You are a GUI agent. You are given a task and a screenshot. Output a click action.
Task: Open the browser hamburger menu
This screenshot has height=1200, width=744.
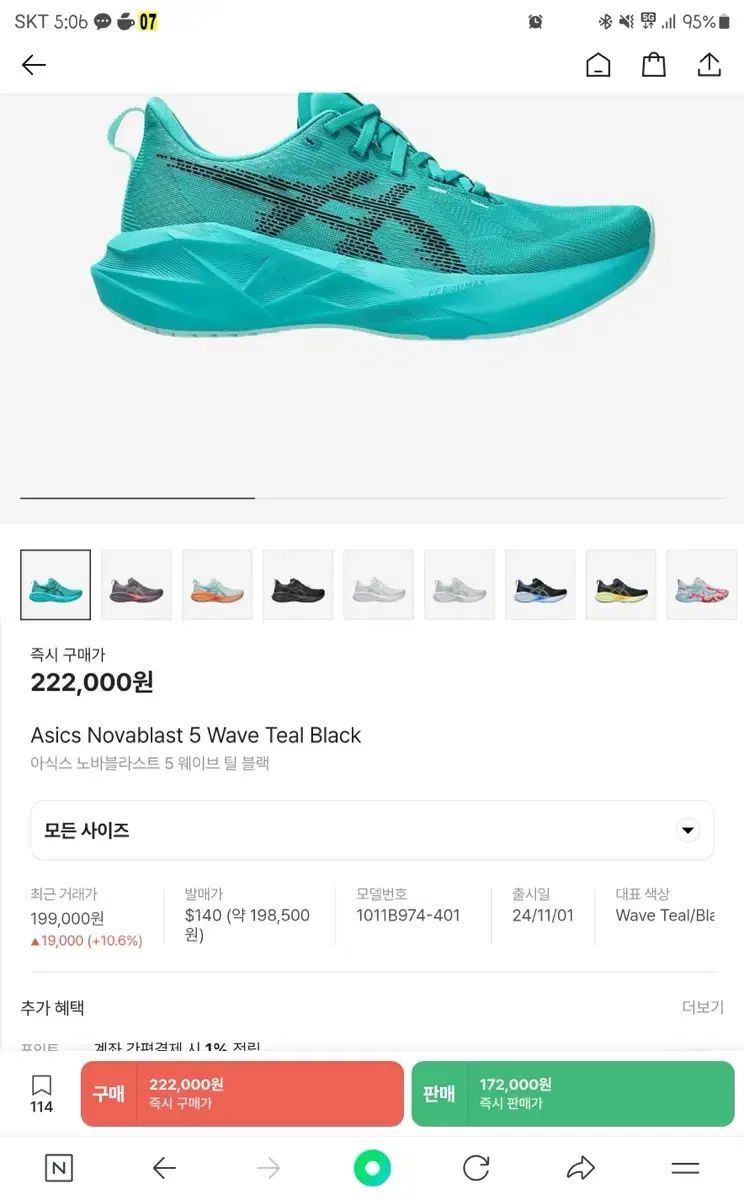[x=685, y=1167]
